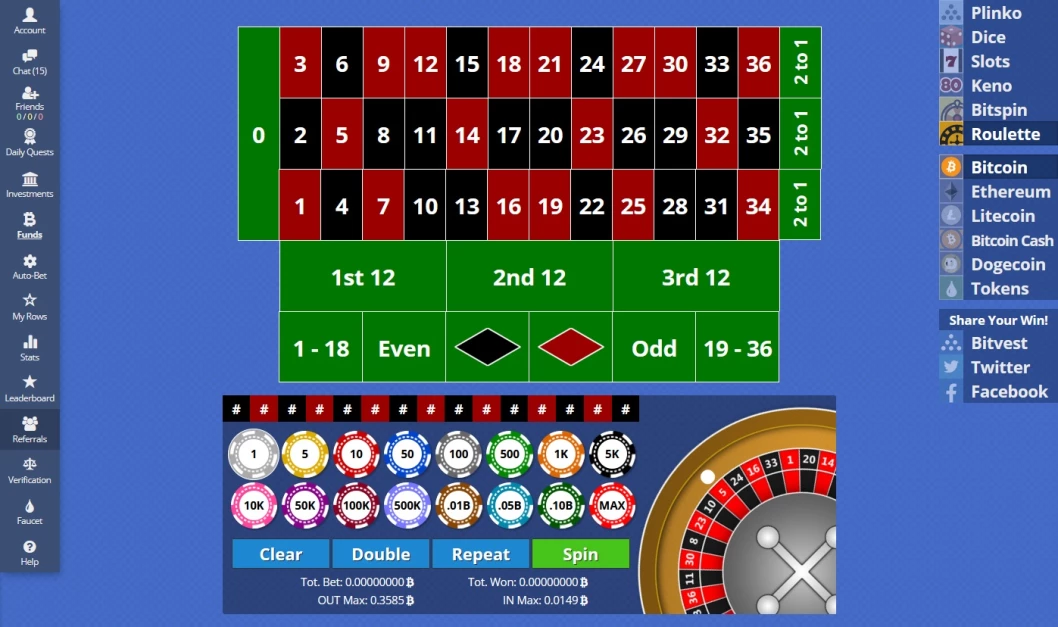This screenshot has width=1058, height=627.
Task: Spin the roulette wheel
Action: tap(580, 554)
